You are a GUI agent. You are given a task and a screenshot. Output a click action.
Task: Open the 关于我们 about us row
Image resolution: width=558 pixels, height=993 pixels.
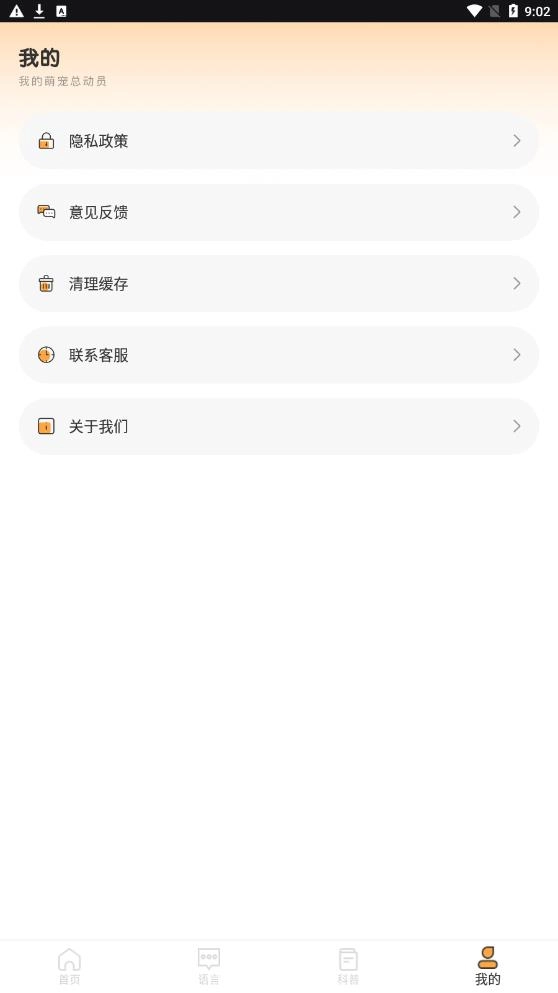click(x=279, y=426)
